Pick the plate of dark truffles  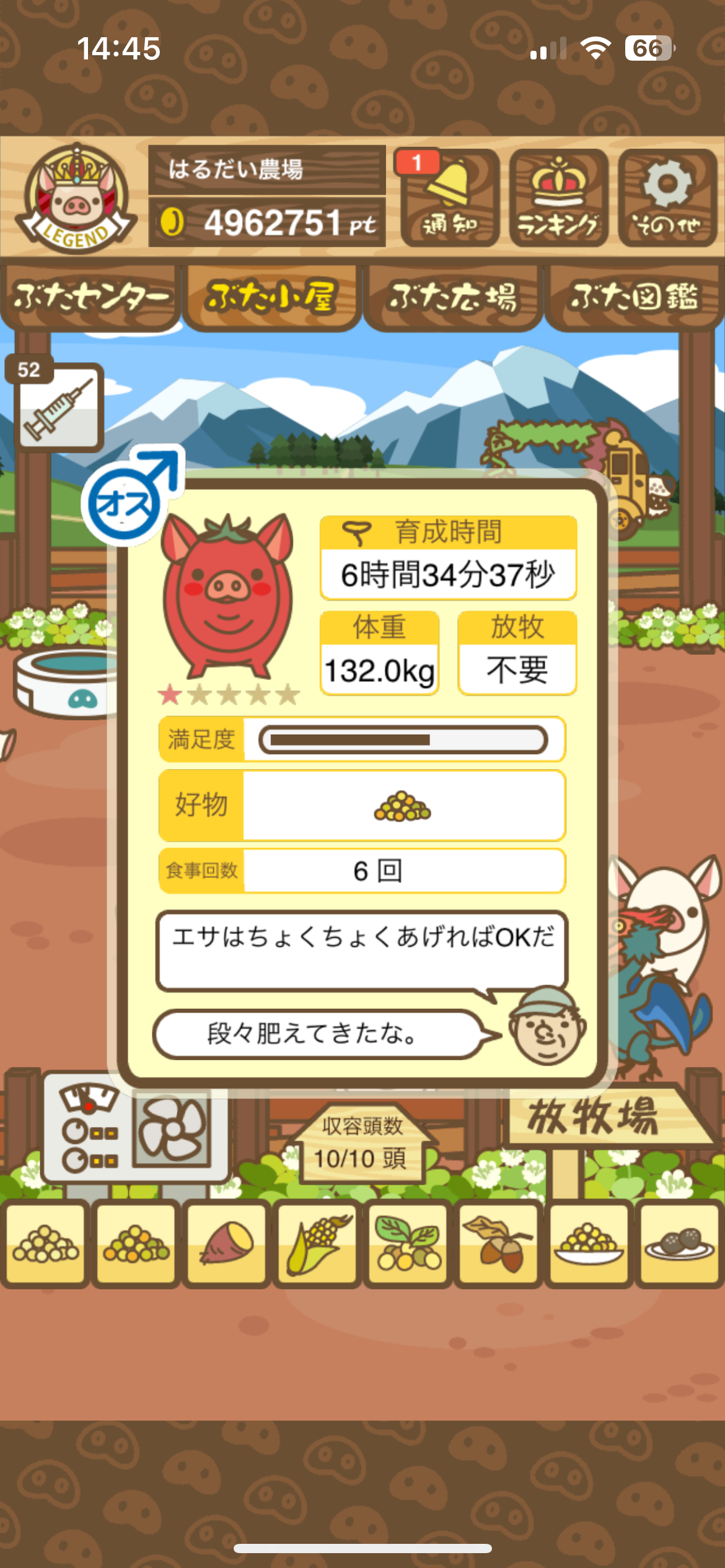[679, 1244]
